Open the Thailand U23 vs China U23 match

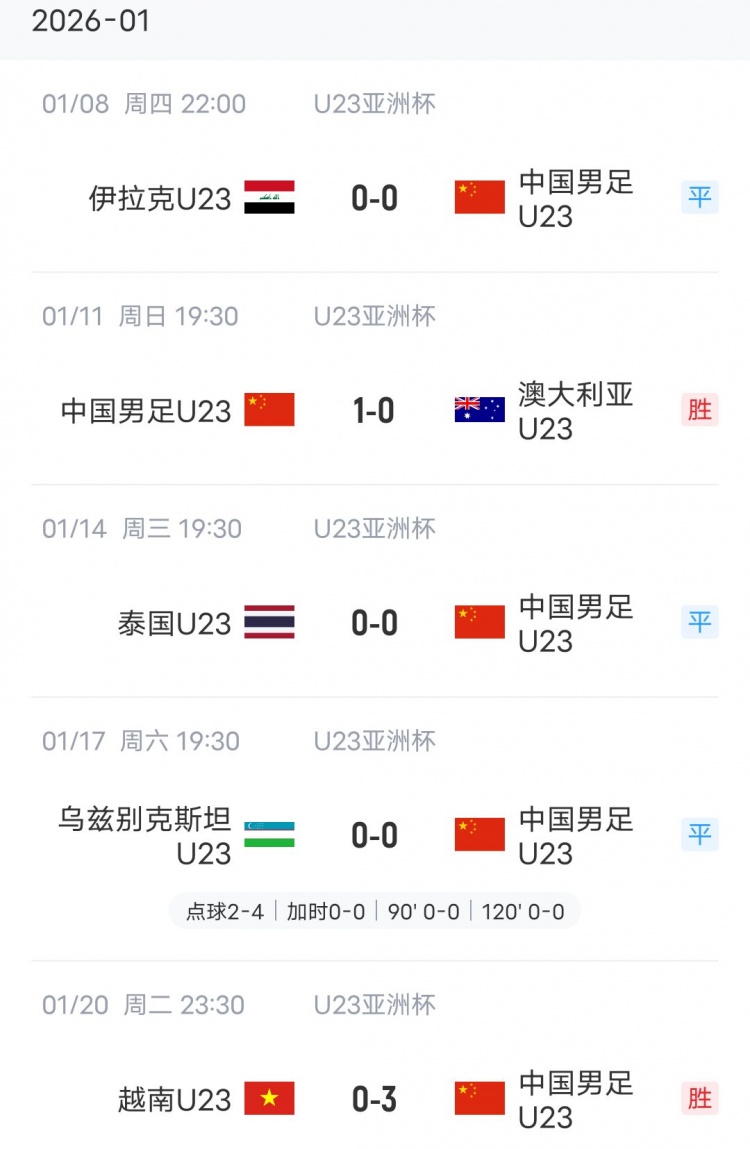click(x=374, y=623)
